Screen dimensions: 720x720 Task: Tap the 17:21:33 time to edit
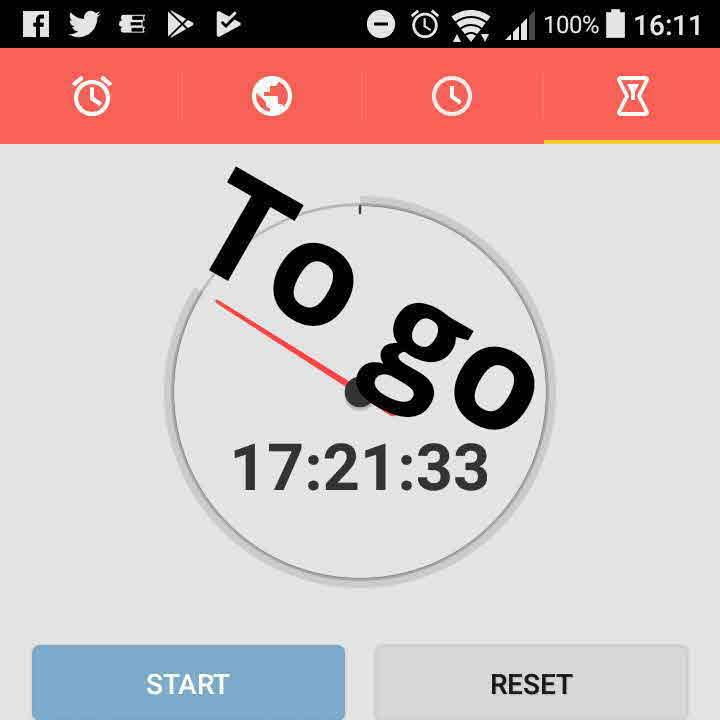(x=360, y=468)
